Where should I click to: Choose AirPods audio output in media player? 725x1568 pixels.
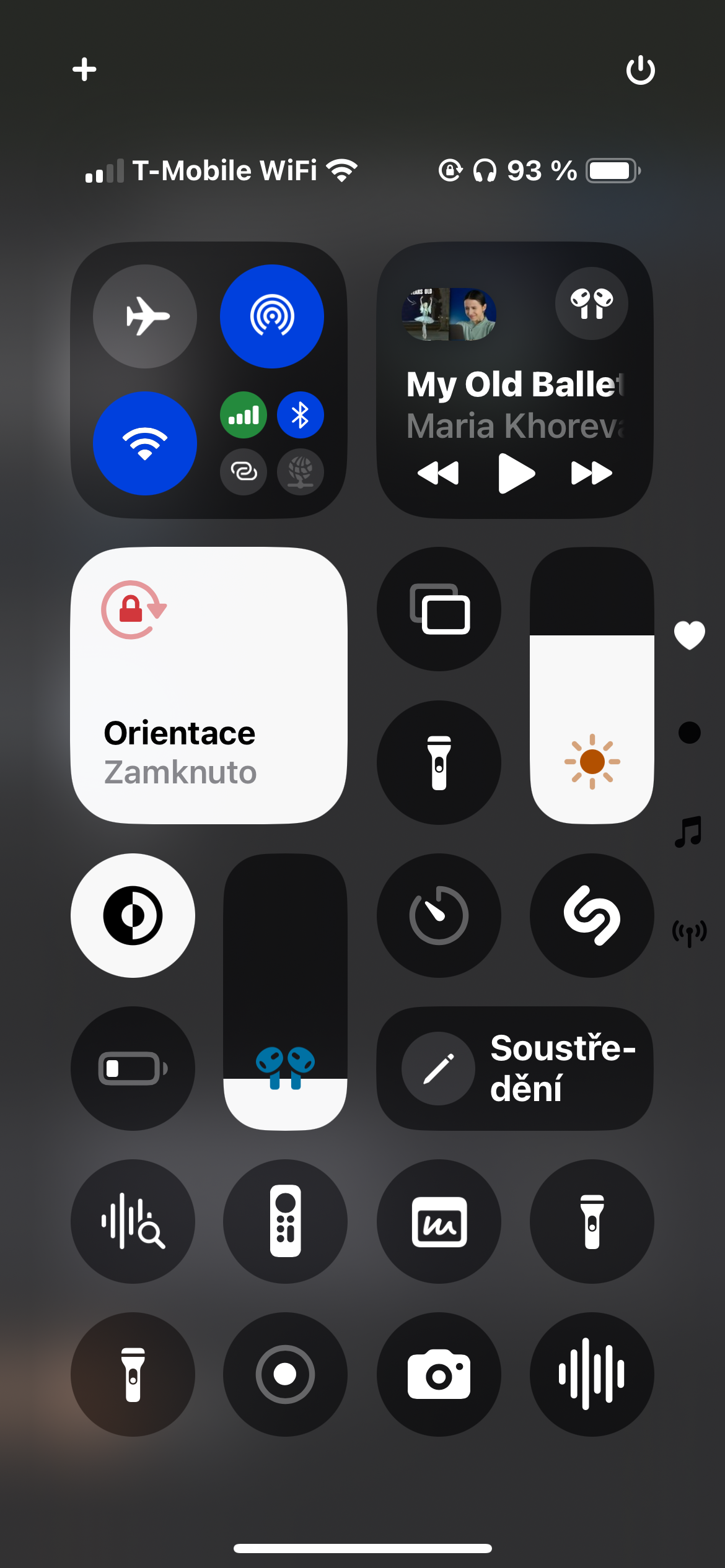(591, 303)
